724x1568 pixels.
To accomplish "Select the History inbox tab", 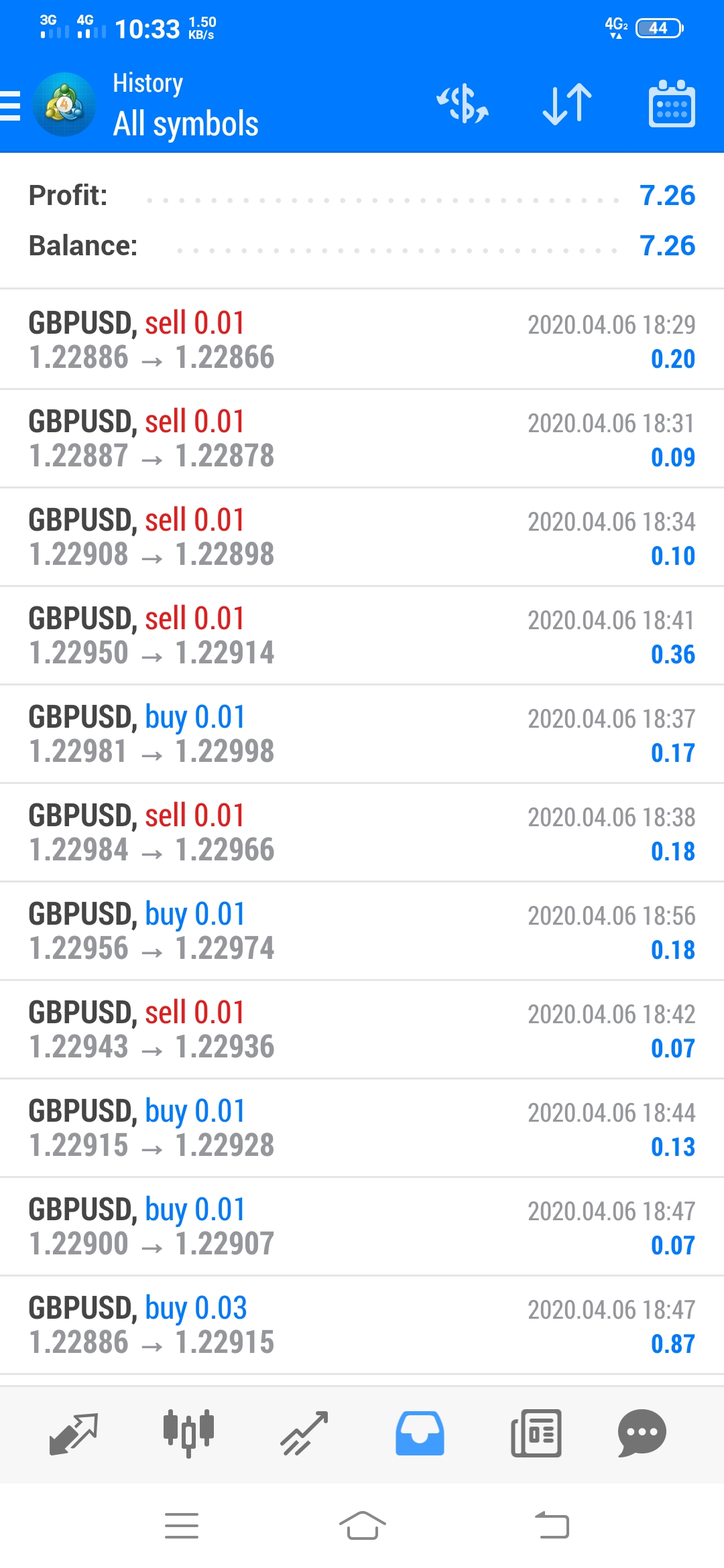I will [x=420, y=1434].
